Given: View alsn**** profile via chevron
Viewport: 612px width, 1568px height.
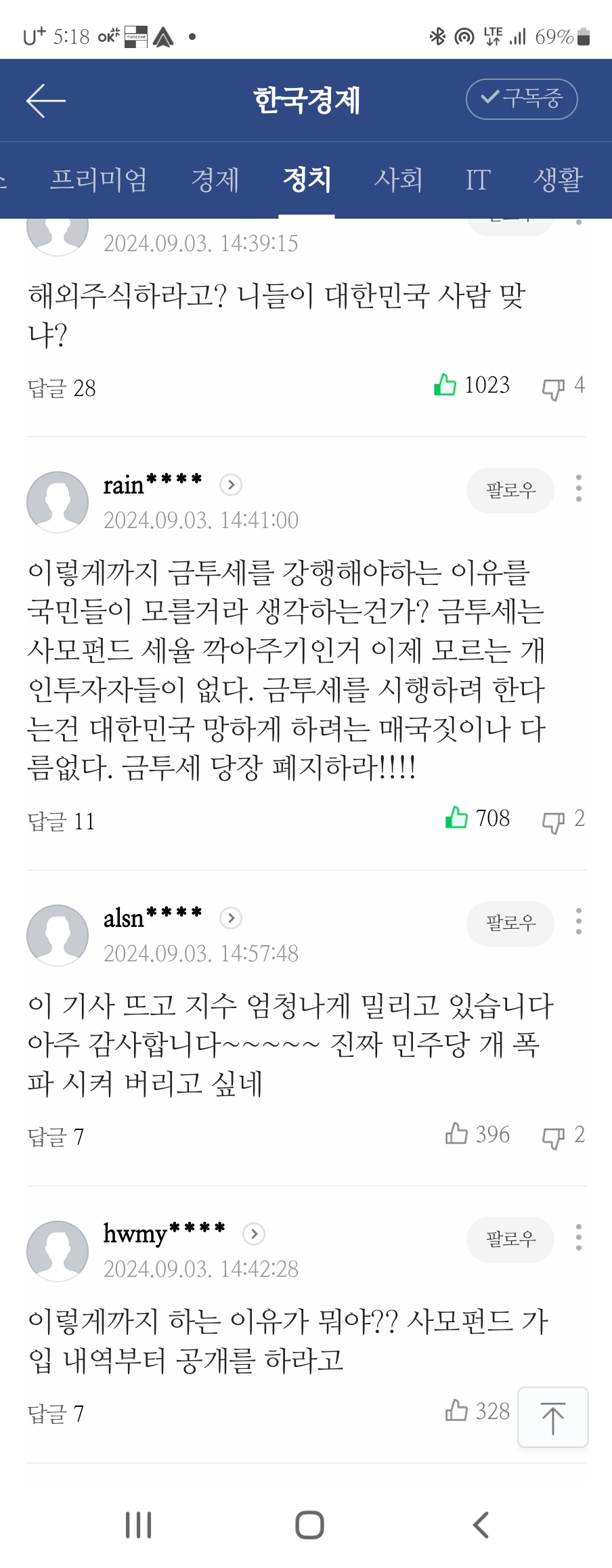Looking at the screenshot, I should 231,918.
